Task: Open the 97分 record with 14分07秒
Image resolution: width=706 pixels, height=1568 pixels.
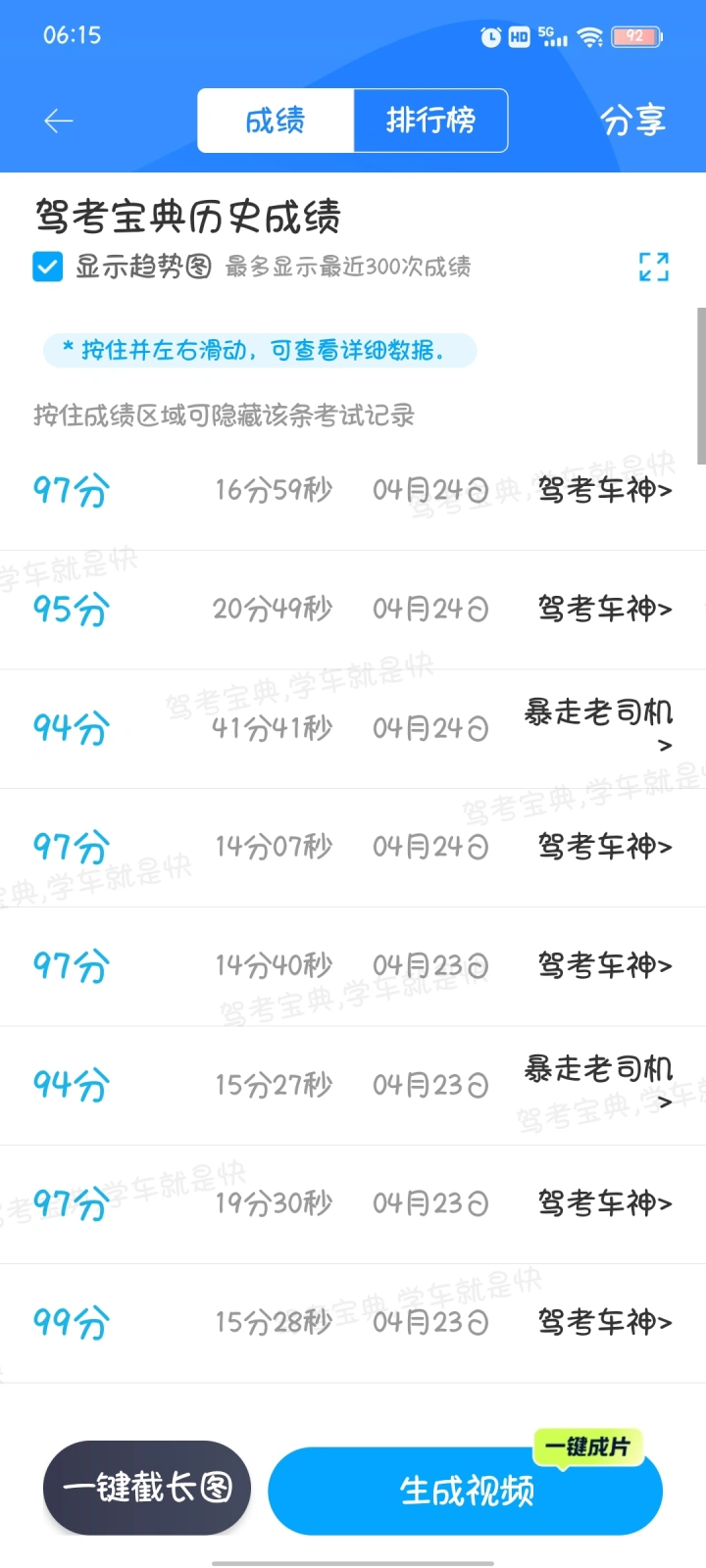Action: point(353,848)
